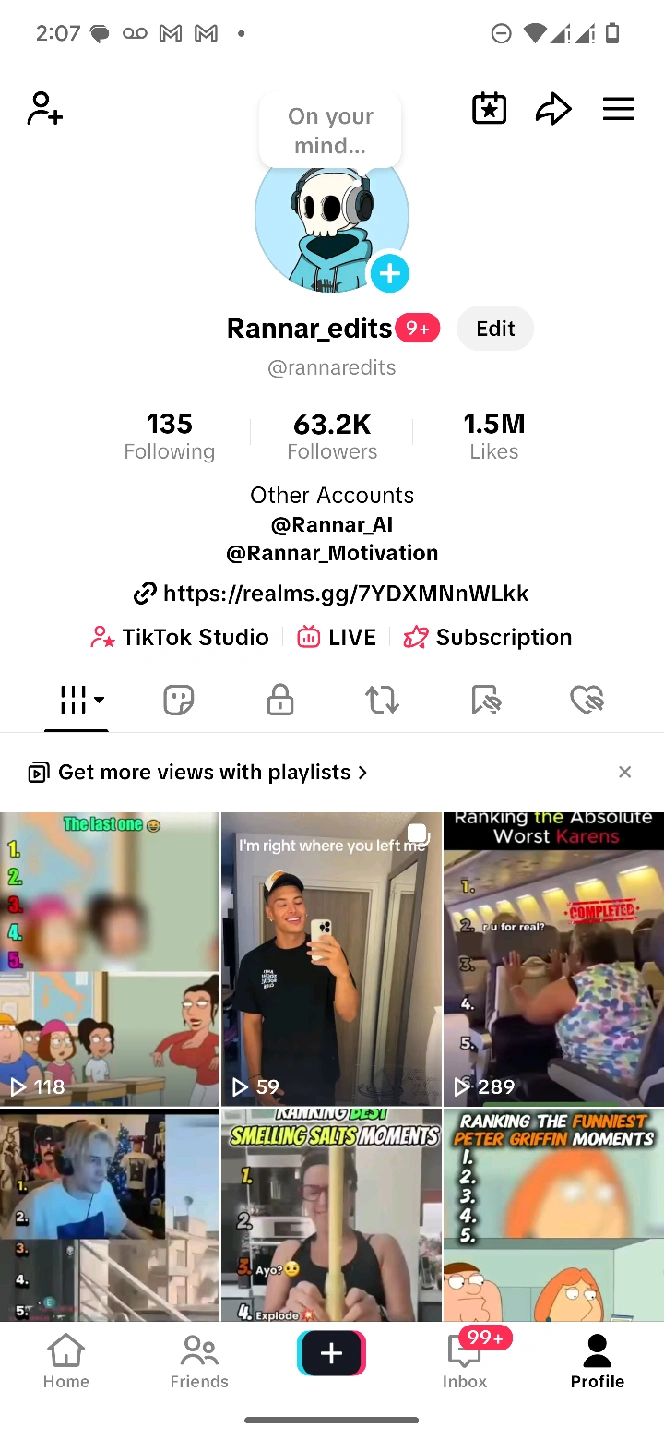Open Subscription settings
This screenshot has width=664, height=1440.
point(488,637)
